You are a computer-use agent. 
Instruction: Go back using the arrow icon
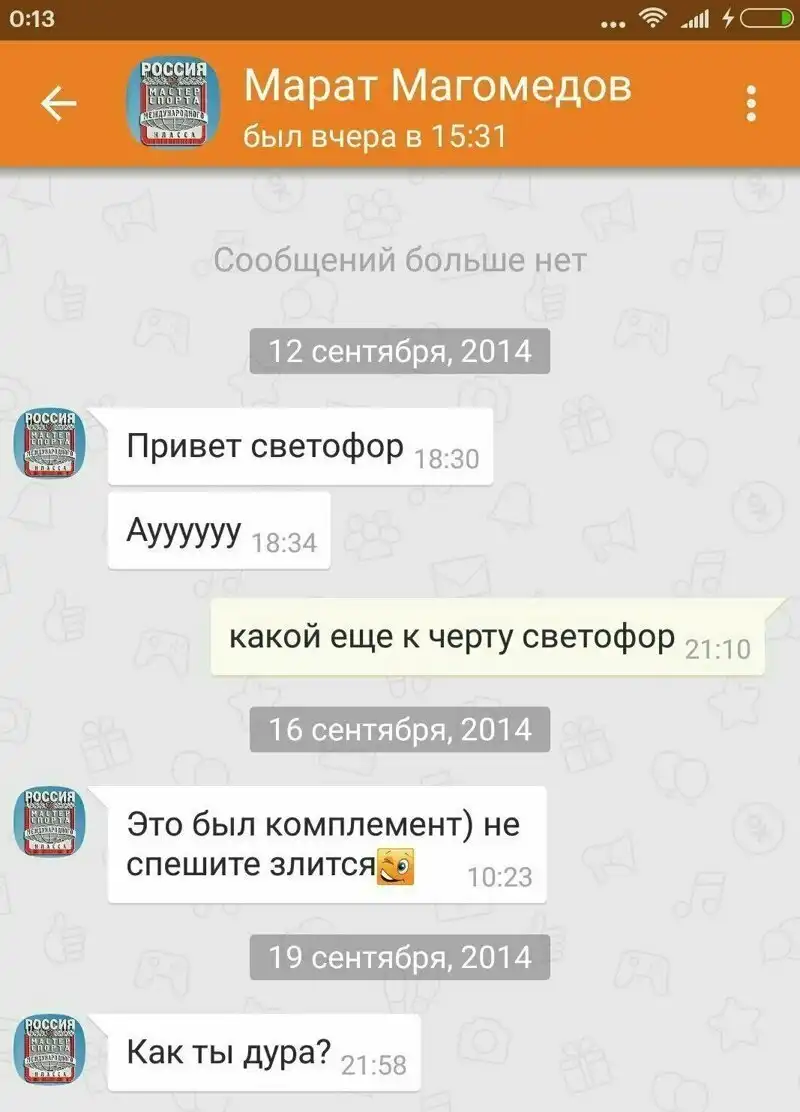click(58, 104)
